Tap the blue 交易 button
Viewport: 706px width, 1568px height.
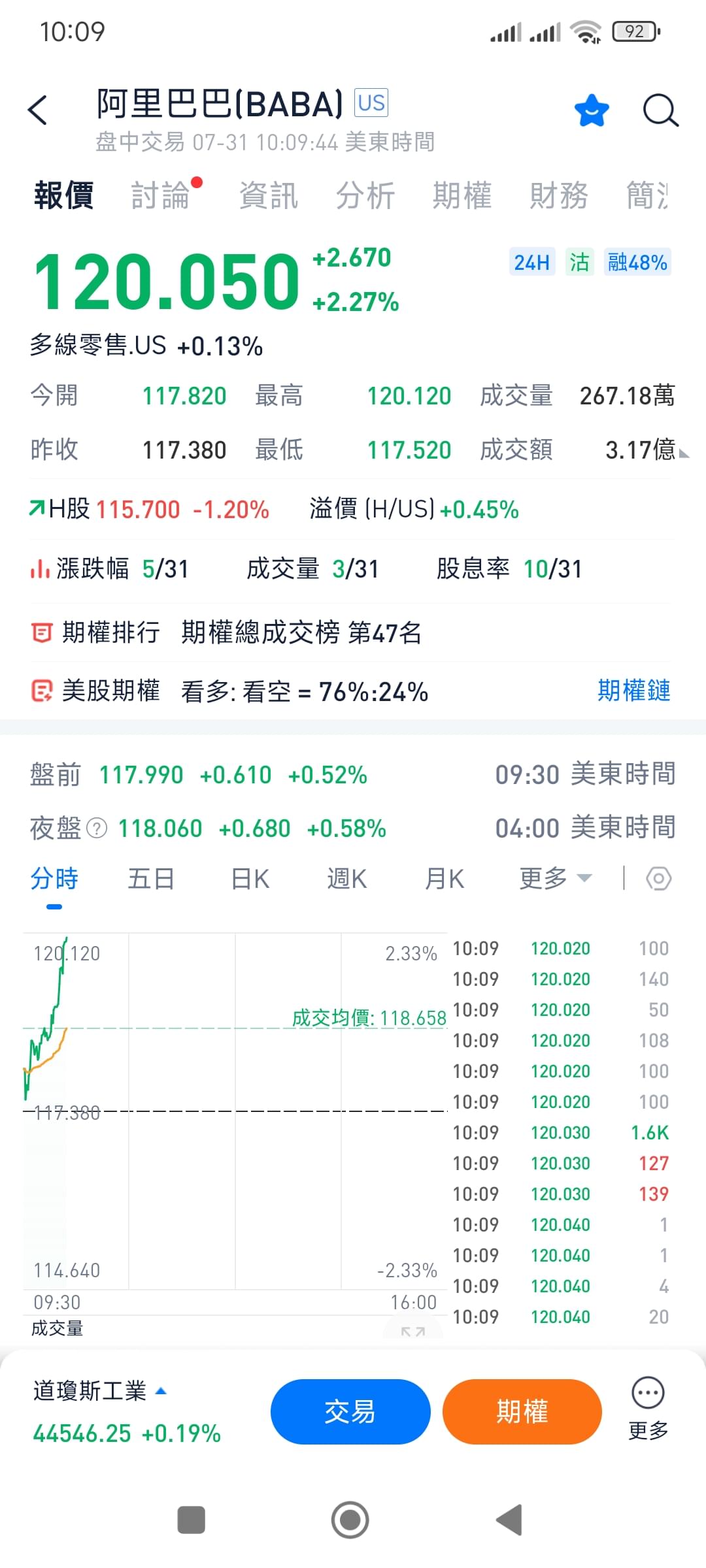[350, 1412]
